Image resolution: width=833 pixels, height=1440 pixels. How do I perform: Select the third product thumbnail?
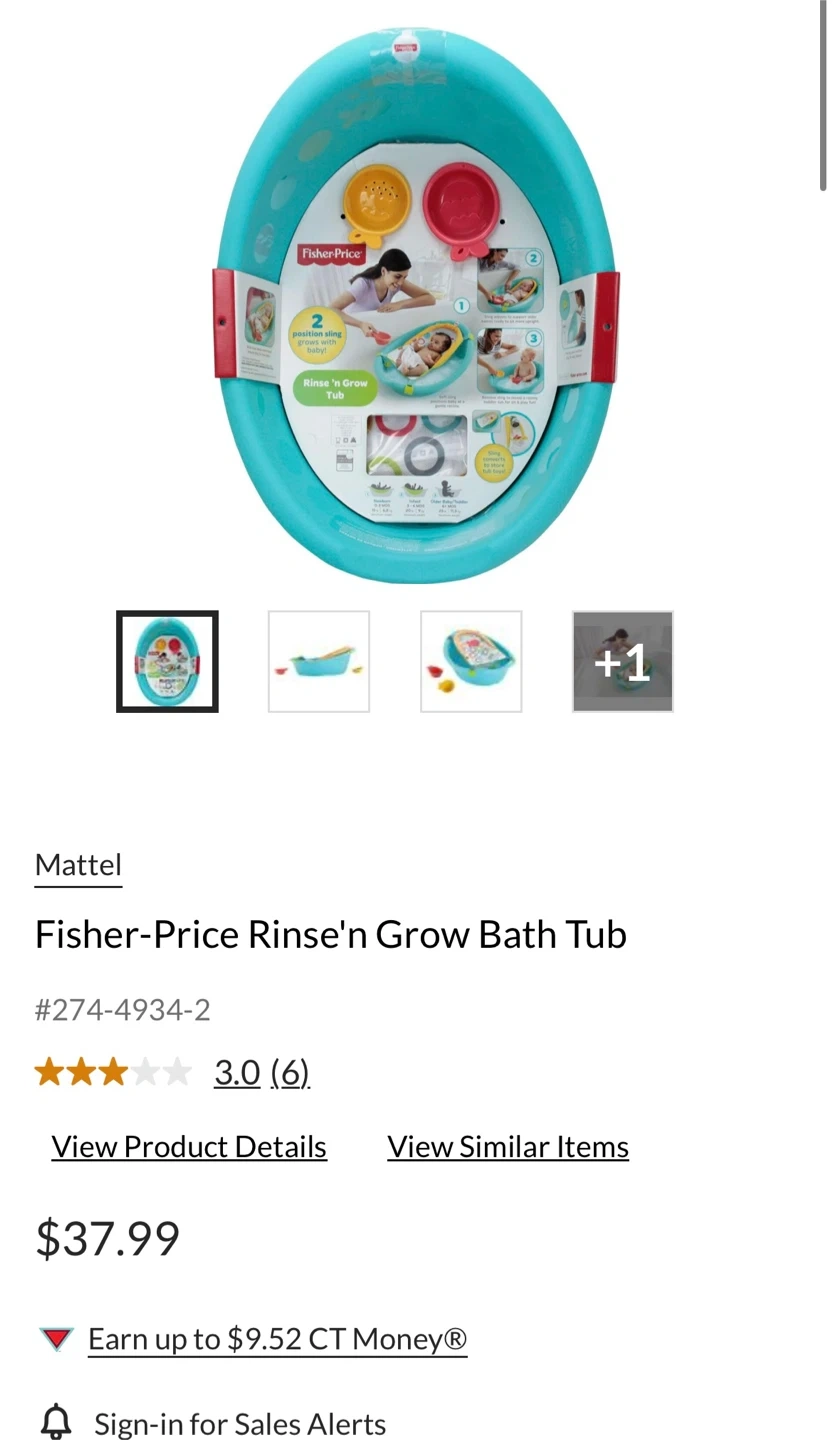471,661
